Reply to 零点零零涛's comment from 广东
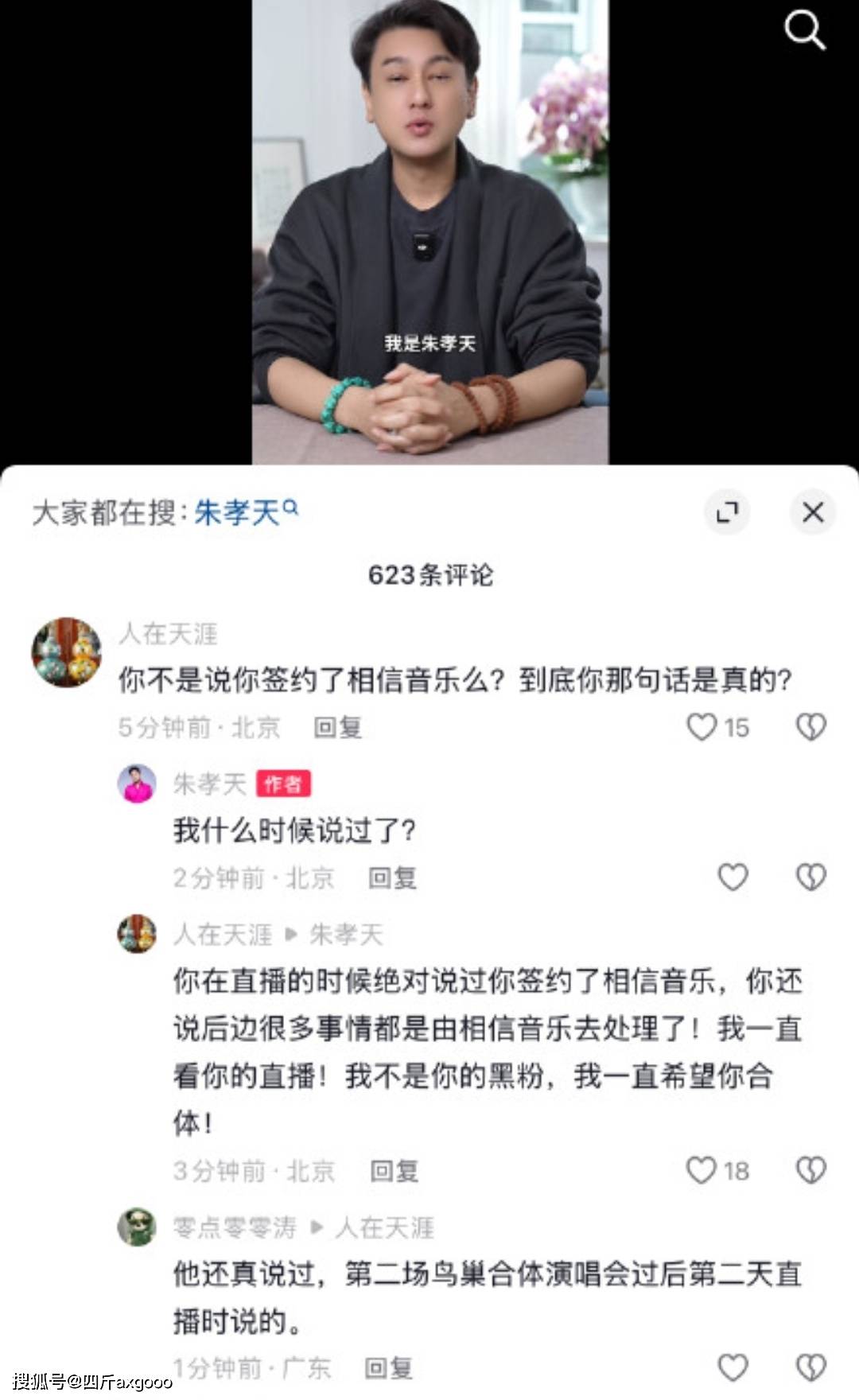Image resolution: width=859 pixels, height=1400 pixels. click(388, 1368)
